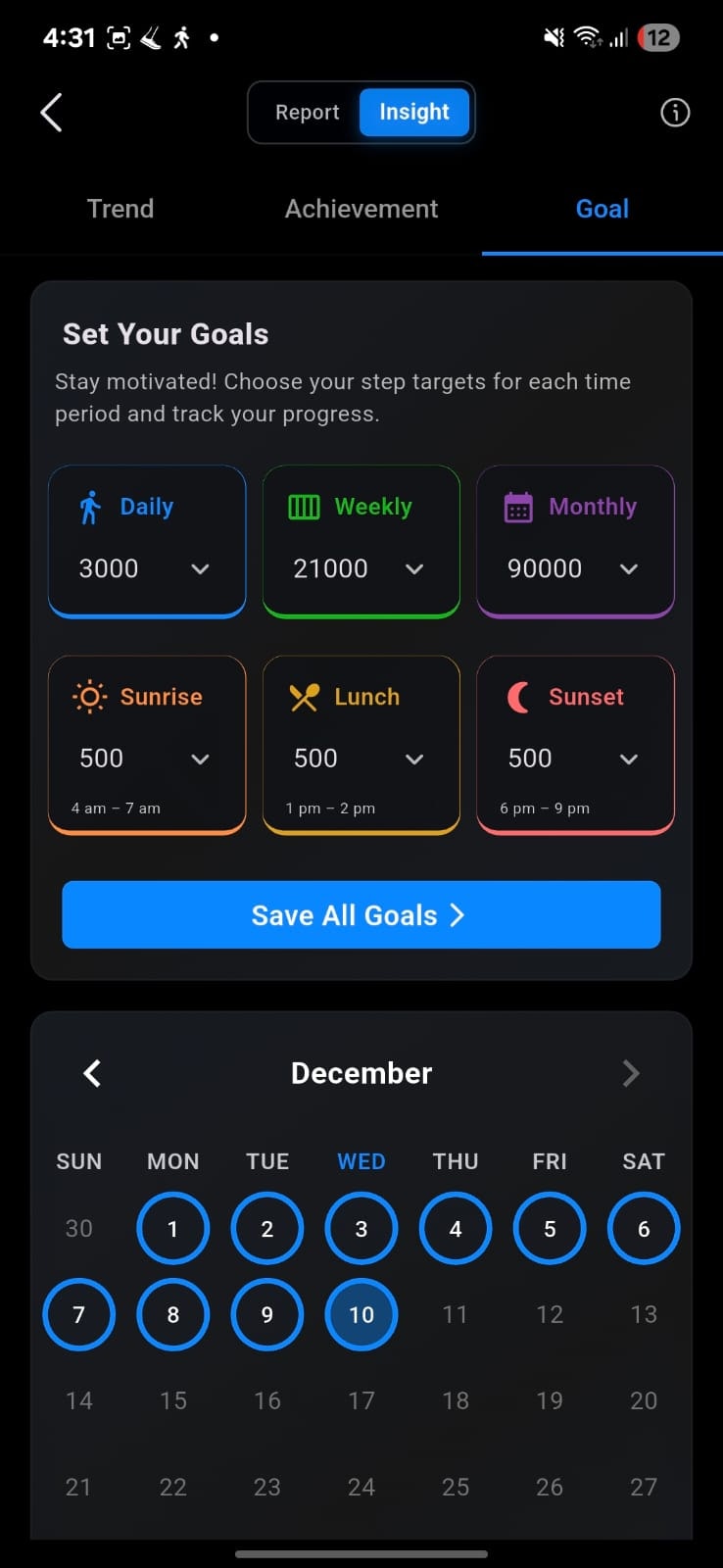Open the Daily steps dropdown
The image size is (723, 1568).
[201, 569]
